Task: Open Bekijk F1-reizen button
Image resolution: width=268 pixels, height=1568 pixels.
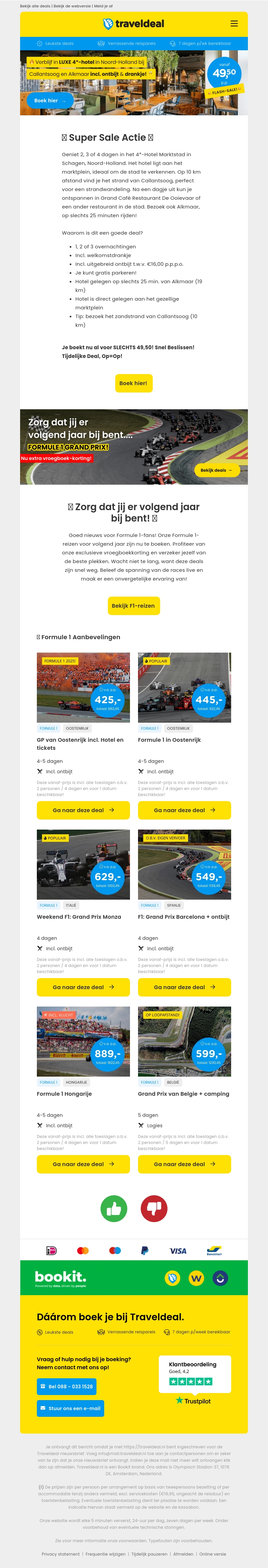Action: pyautogui.click(x=134, y=606)
